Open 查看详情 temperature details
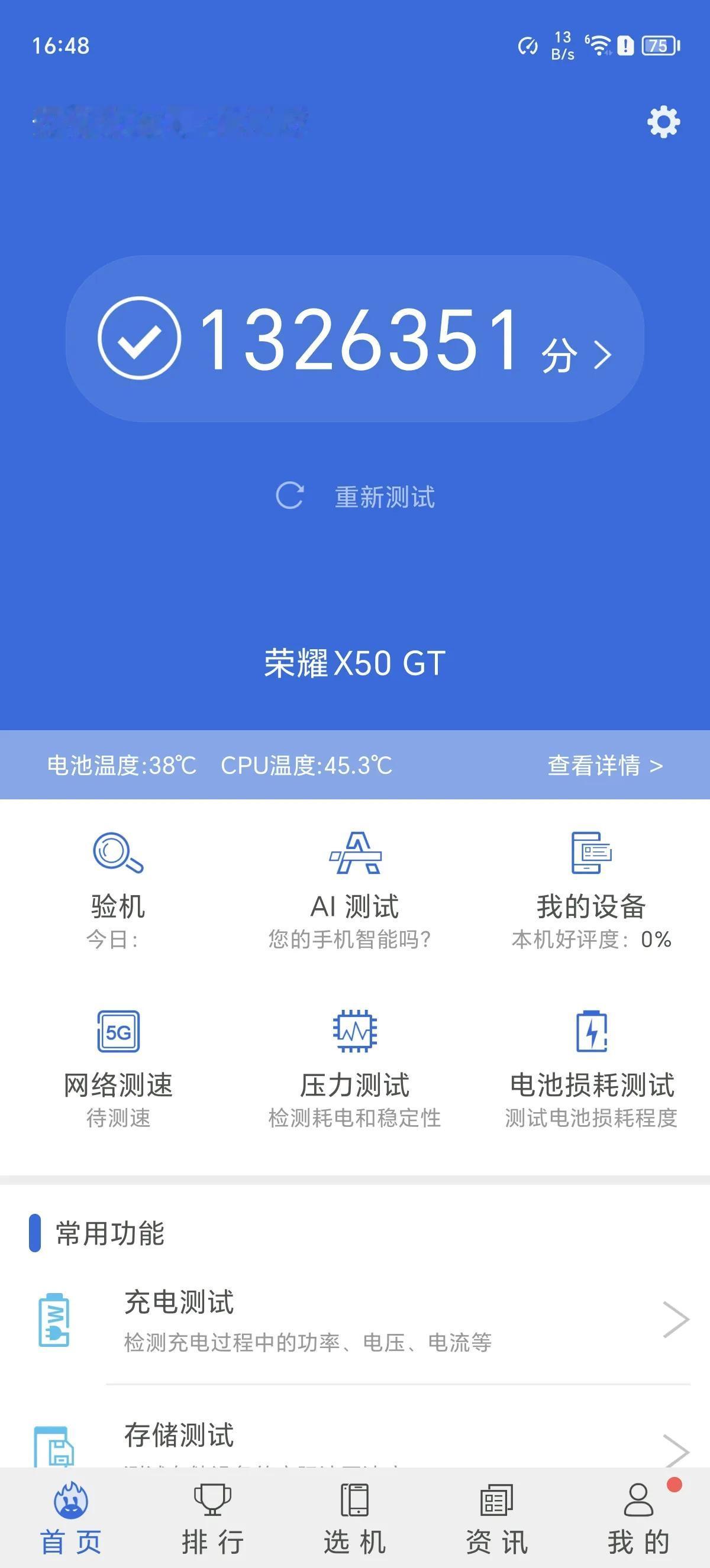This screenshot has height=1568, width=710. click(605, 765)
